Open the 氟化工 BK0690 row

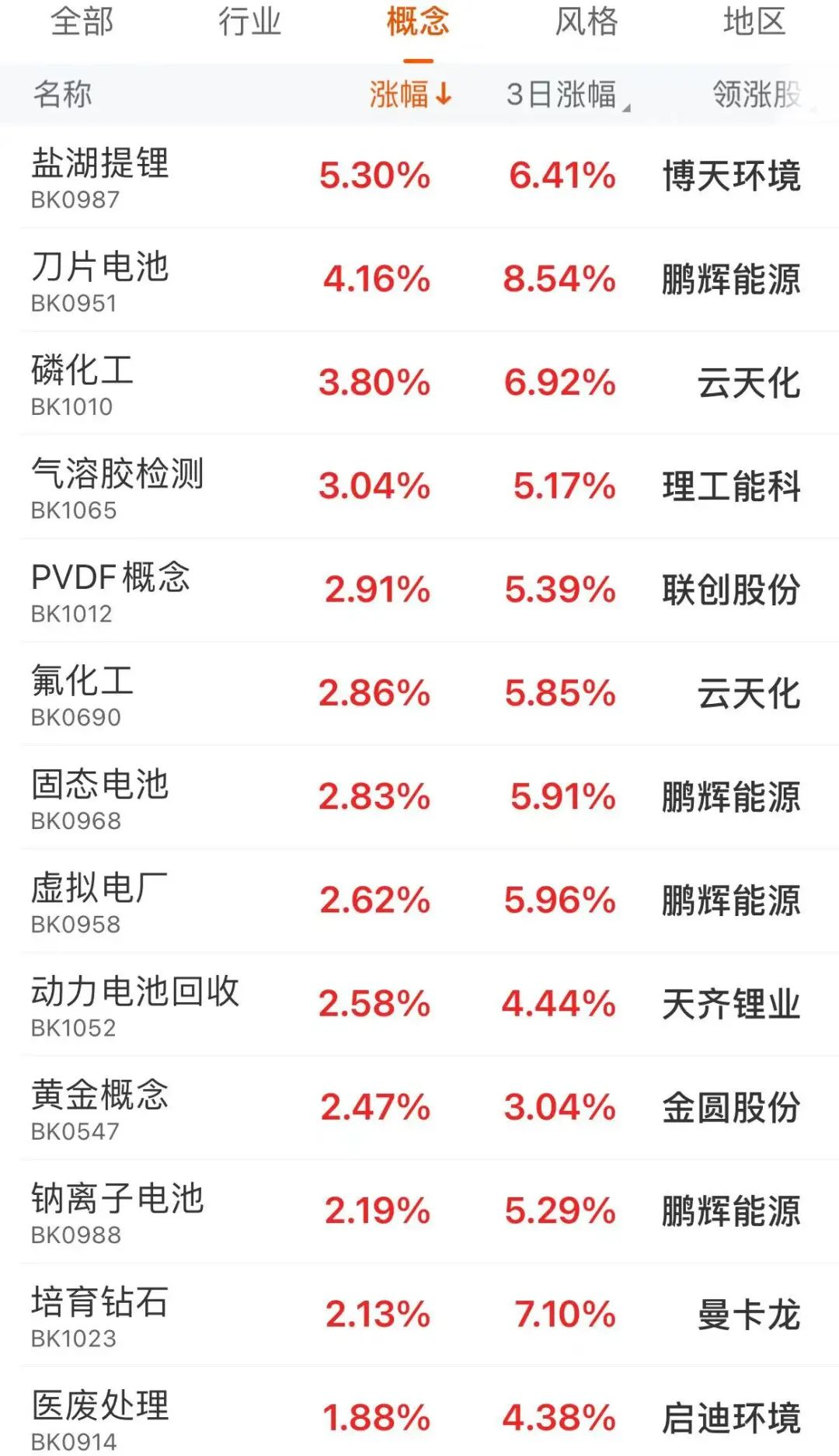click(419, 693)
